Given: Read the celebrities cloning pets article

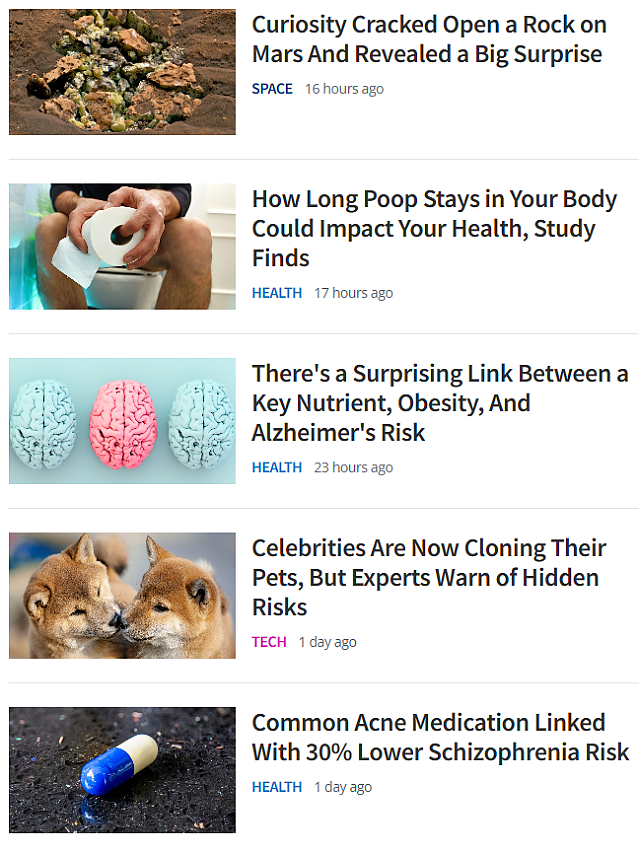Looking at the screenshot, I should pos(428,577).
